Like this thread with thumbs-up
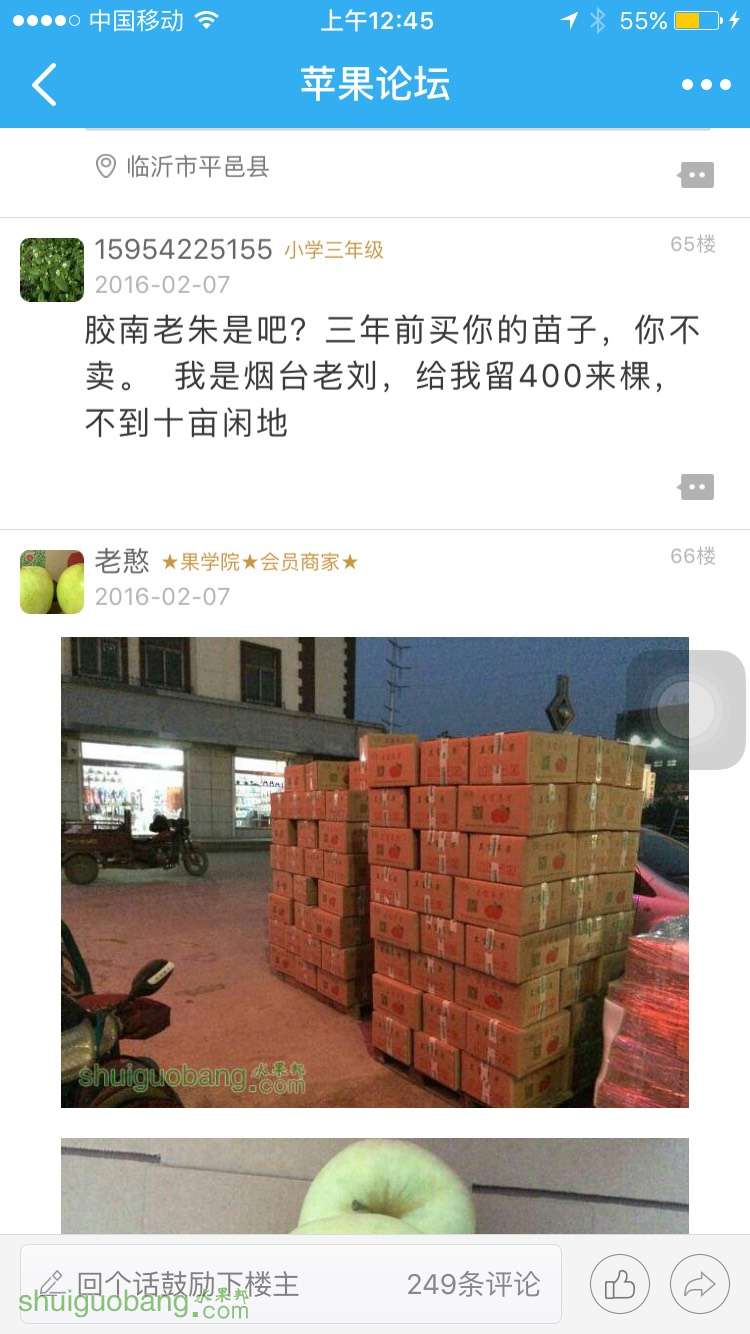This screenshot has width=750, height=1334. click(x=620, y=1285)
